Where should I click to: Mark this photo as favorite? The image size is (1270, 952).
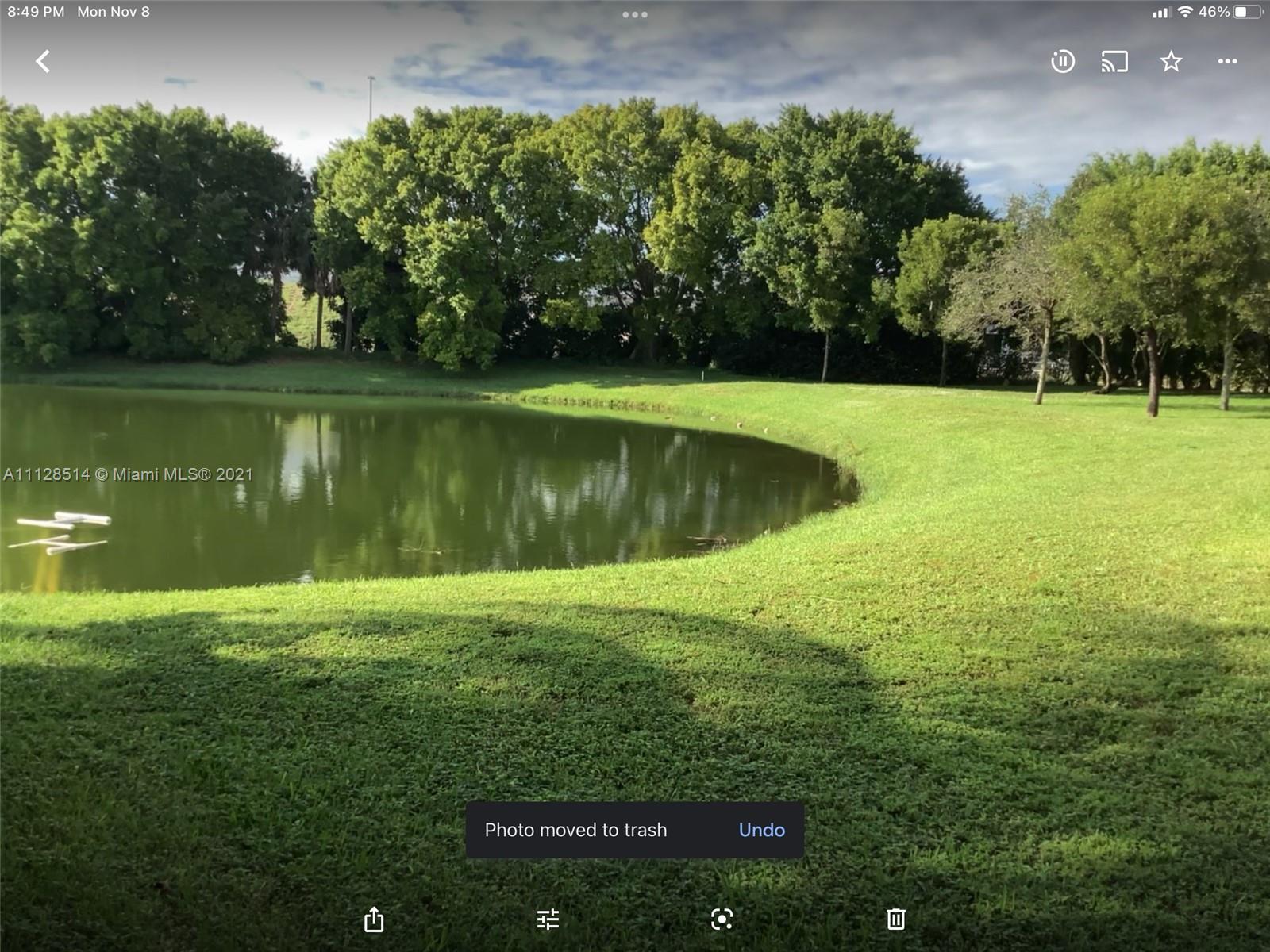[x=1171, y=61]
